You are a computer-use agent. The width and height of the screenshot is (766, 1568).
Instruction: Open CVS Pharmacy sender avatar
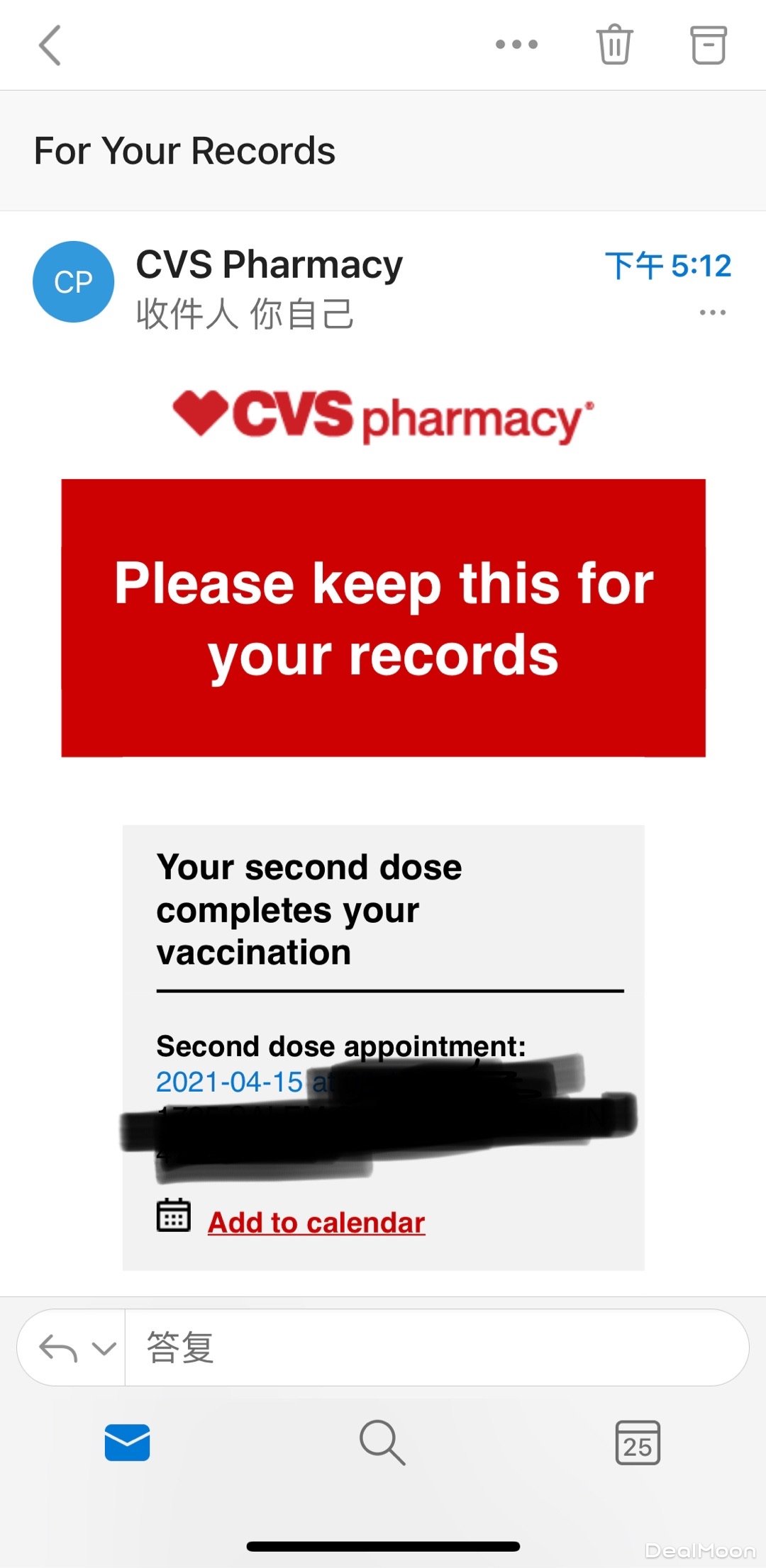73,282
